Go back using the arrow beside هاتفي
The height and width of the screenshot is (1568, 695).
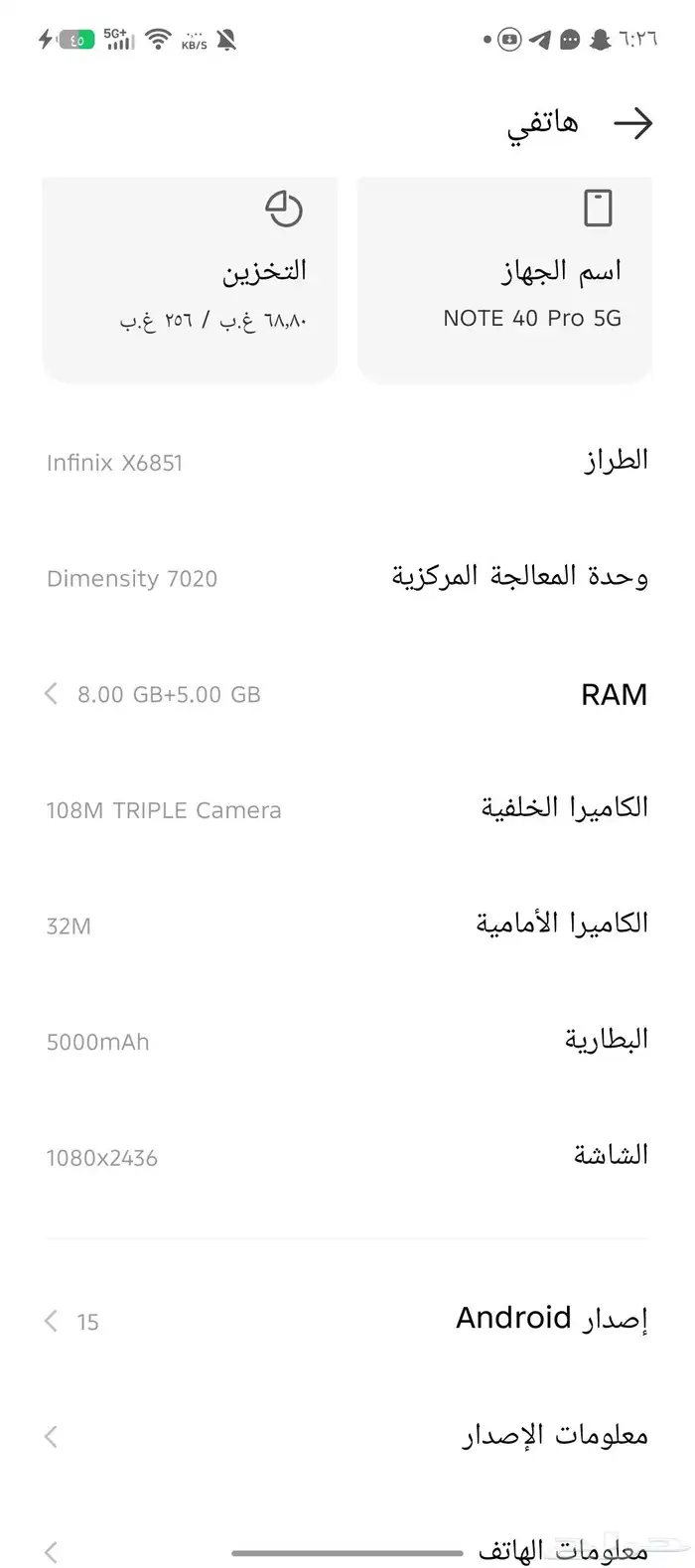632,124
